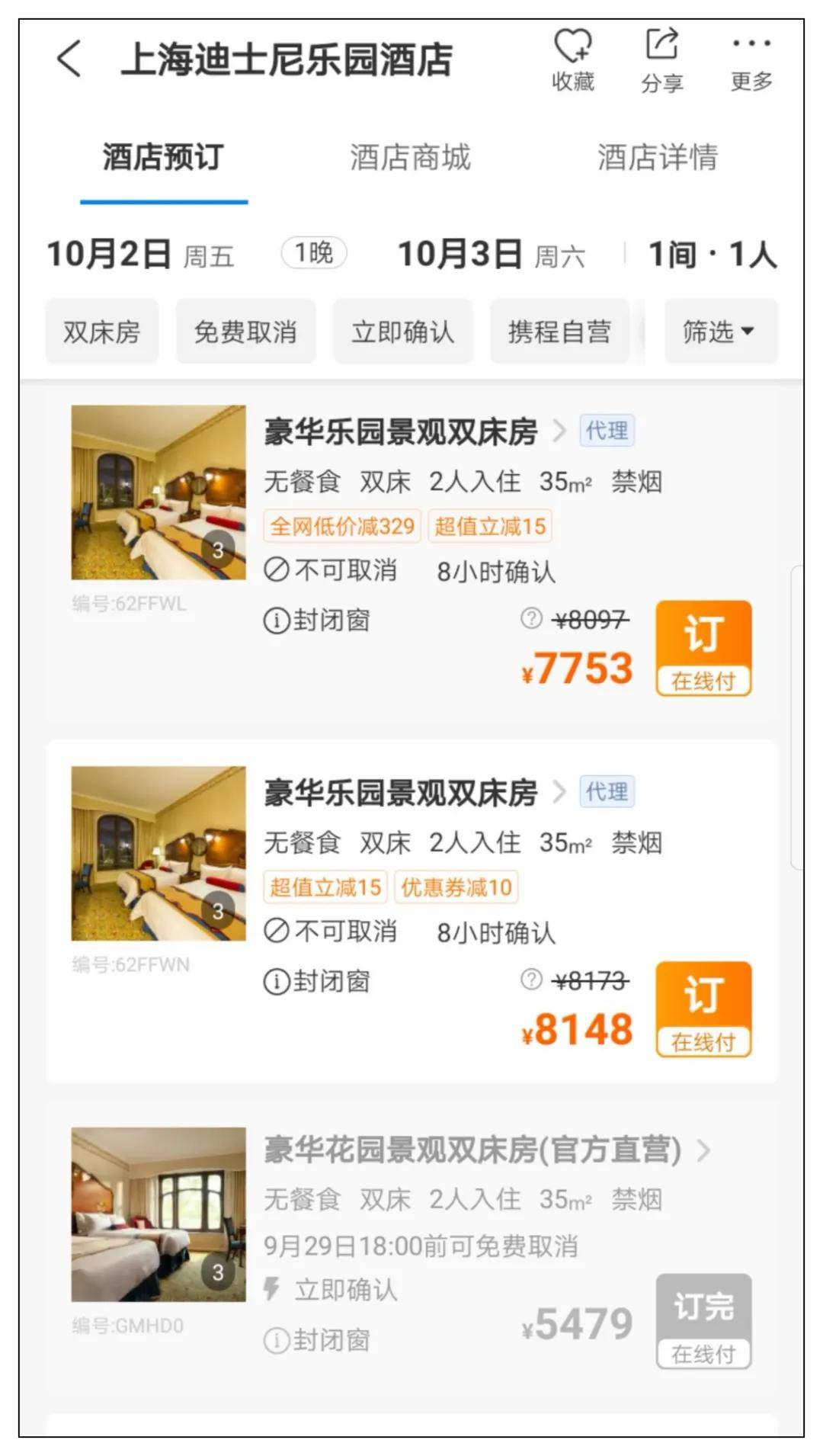Viewport: 823px width, 1456px height.
Task: Apply the 携程自营 filter chip
Action: [560, 332]
